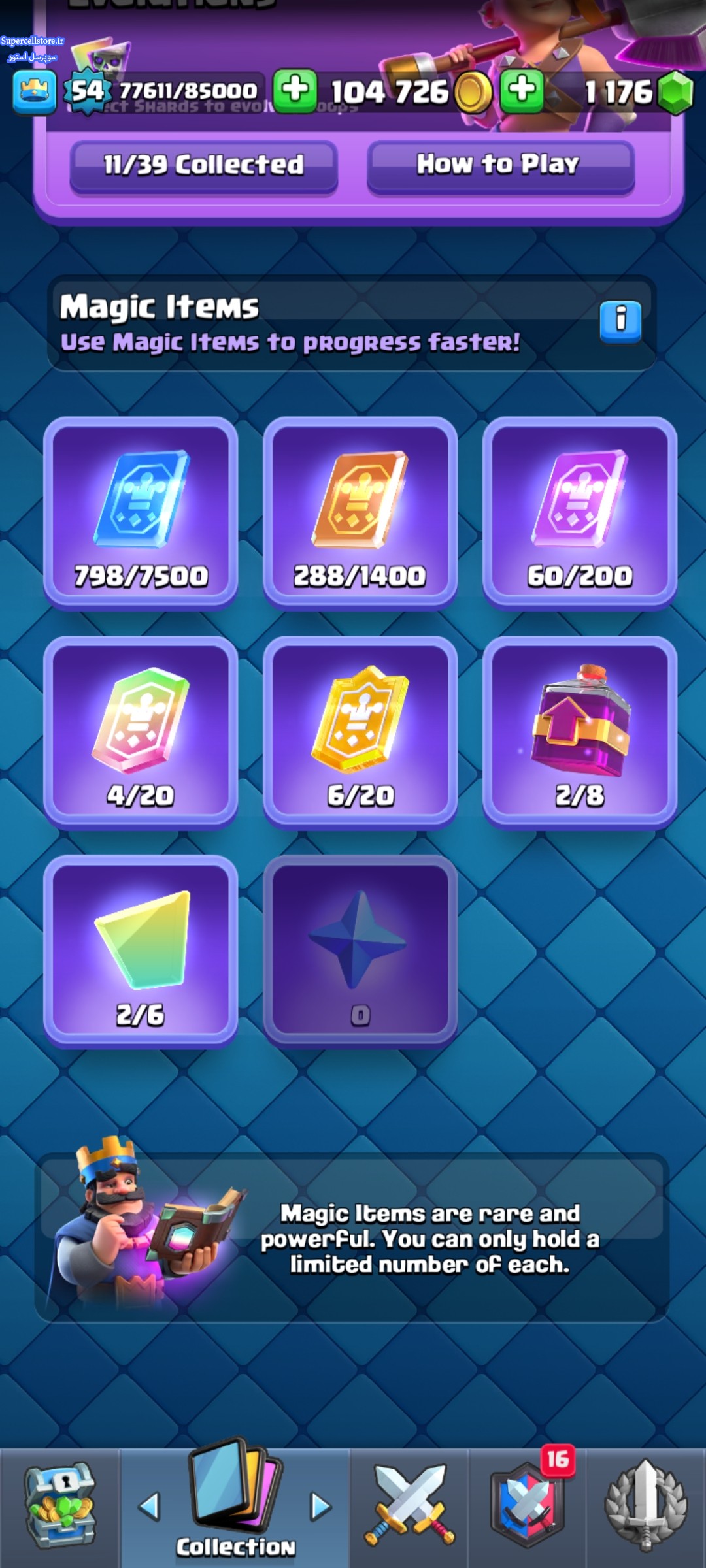706x1568 pixels.
Task: Add more gems with plus button
Action: coord(522,90)
